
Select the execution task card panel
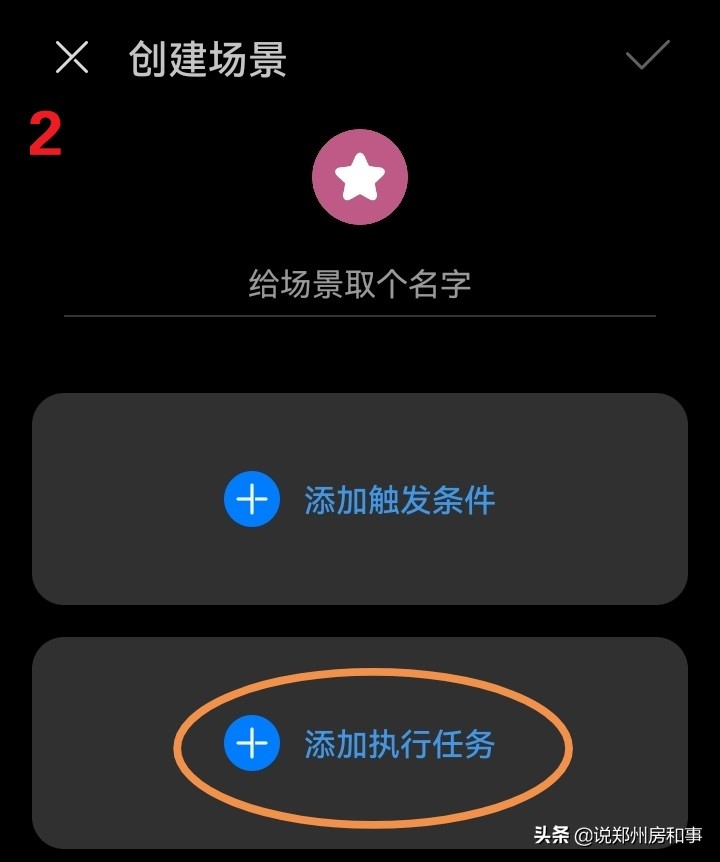(360, 744)
